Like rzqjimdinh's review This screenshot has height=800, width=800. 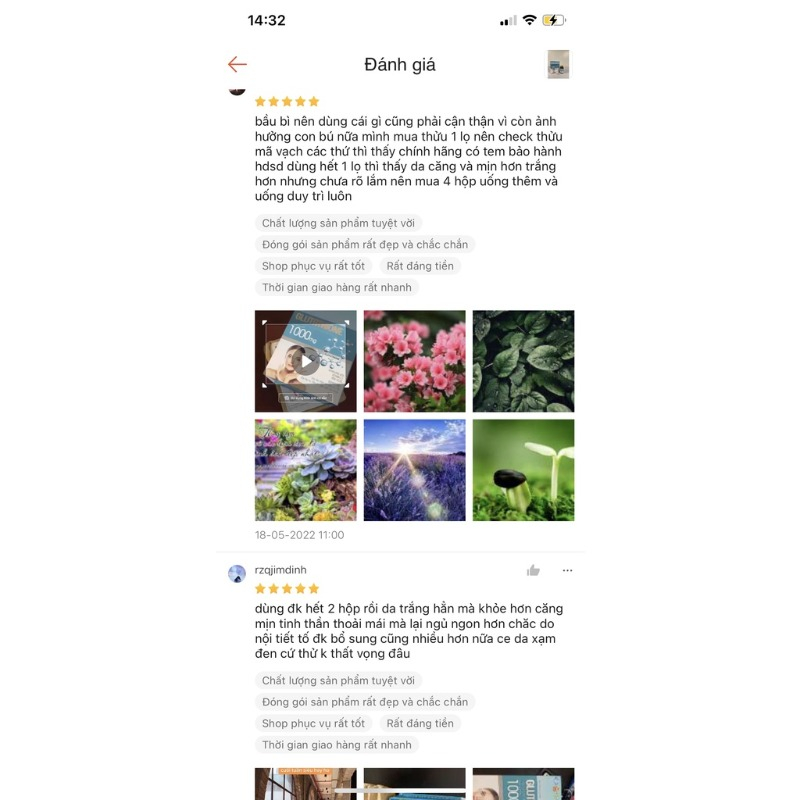[533, 570]
